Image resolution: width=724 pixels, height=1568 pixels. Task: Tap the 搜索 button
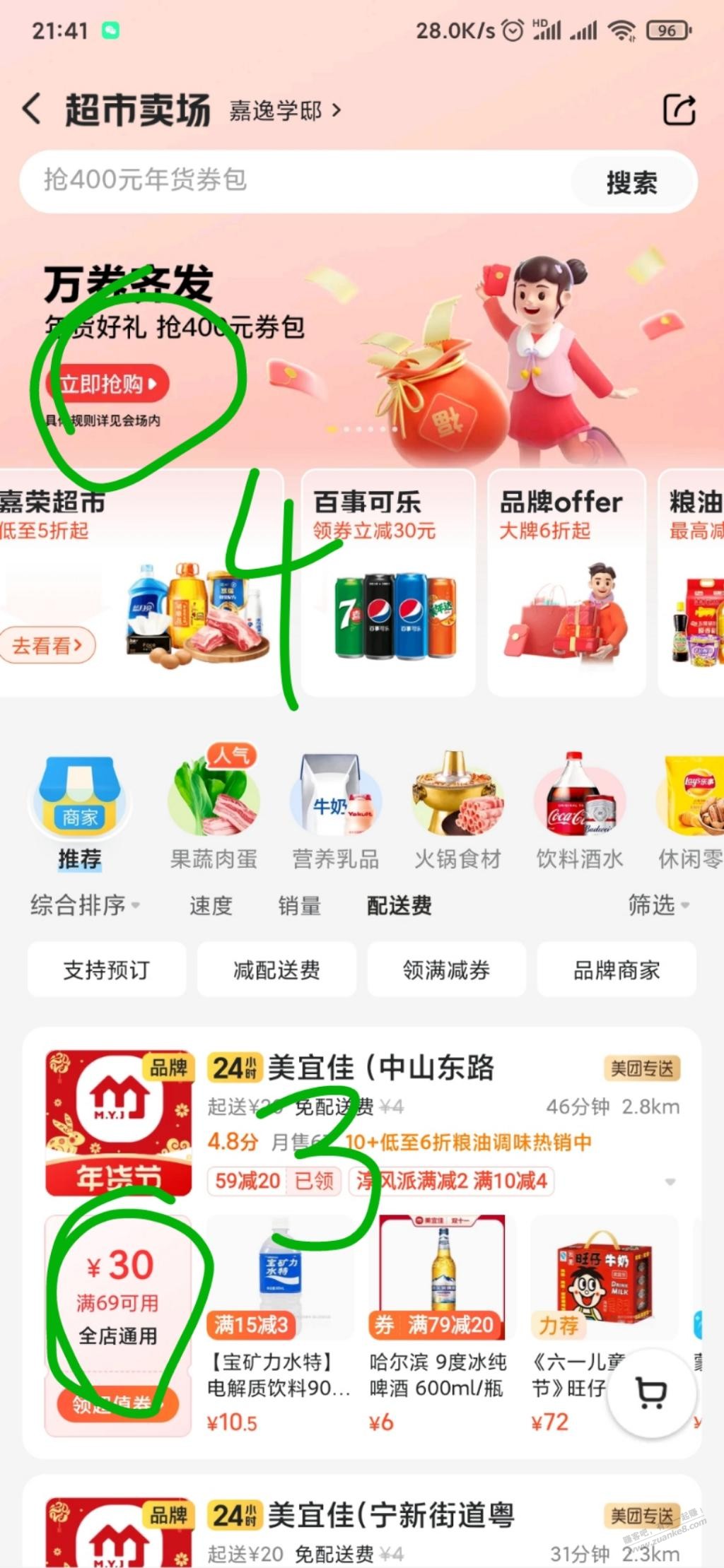click(631, 182)
